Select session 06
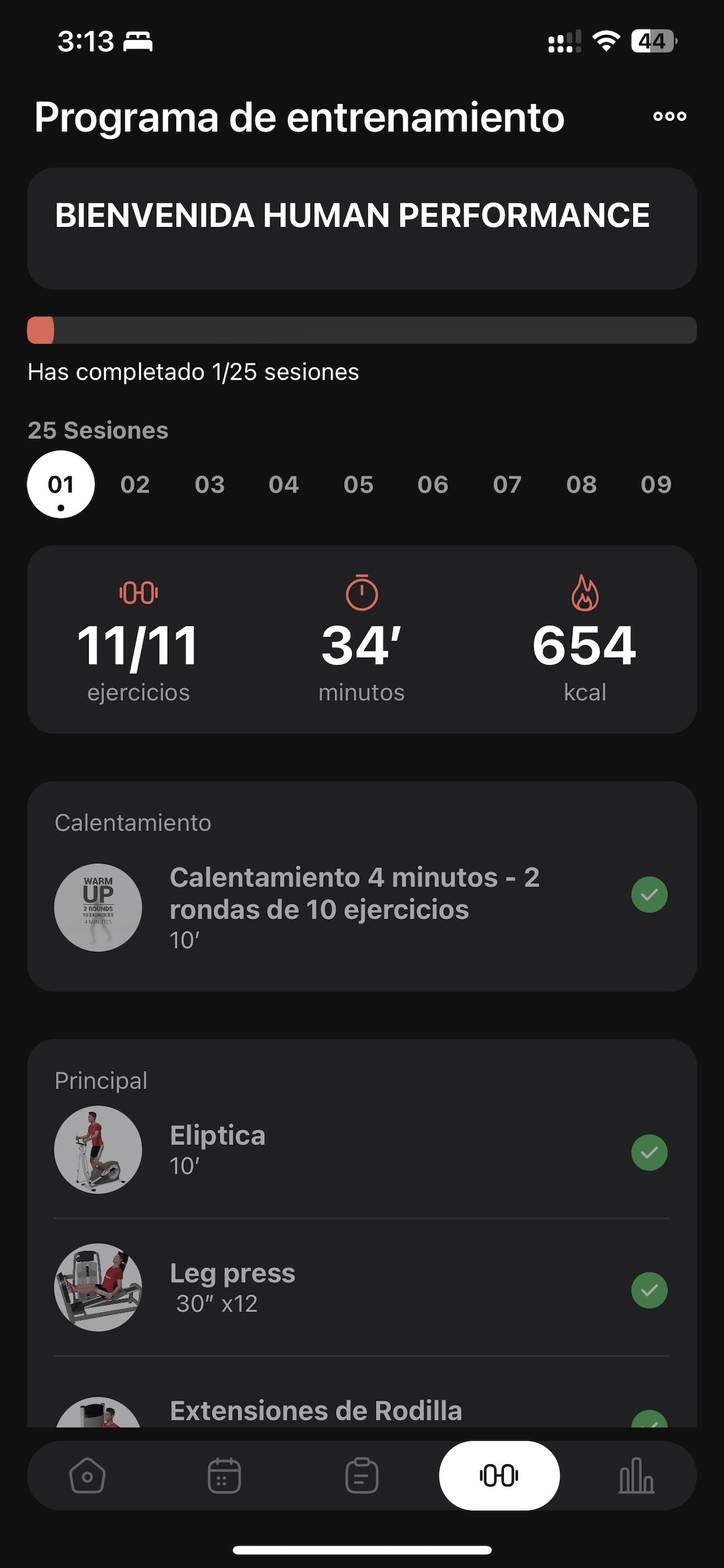724x1568 pixels. 433,485
